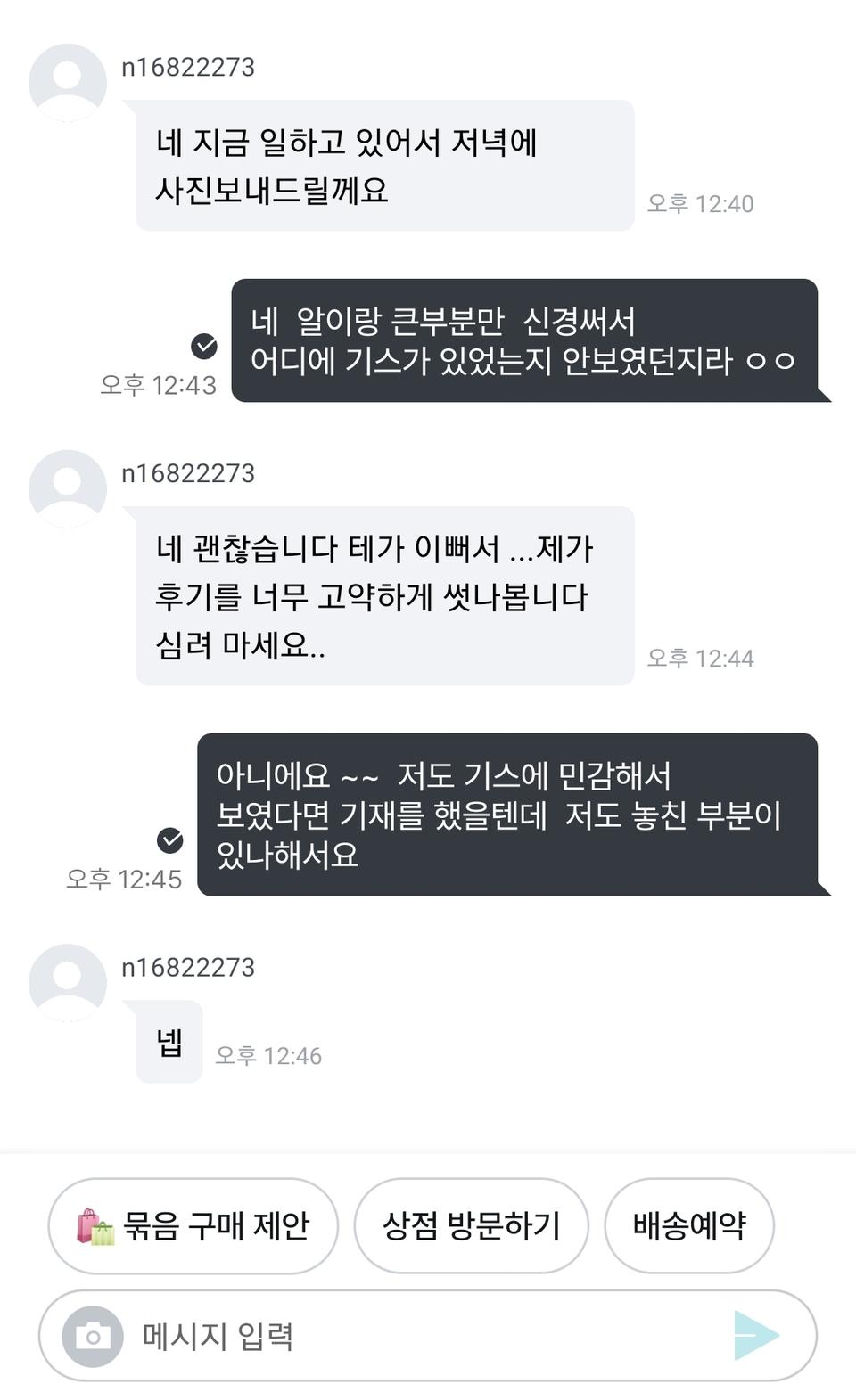Viewport: 856px width, 1400px height.
Task: Open 상점 방문하기 to visit the store
Action: pyautogui.click(x=471, y=1225)
